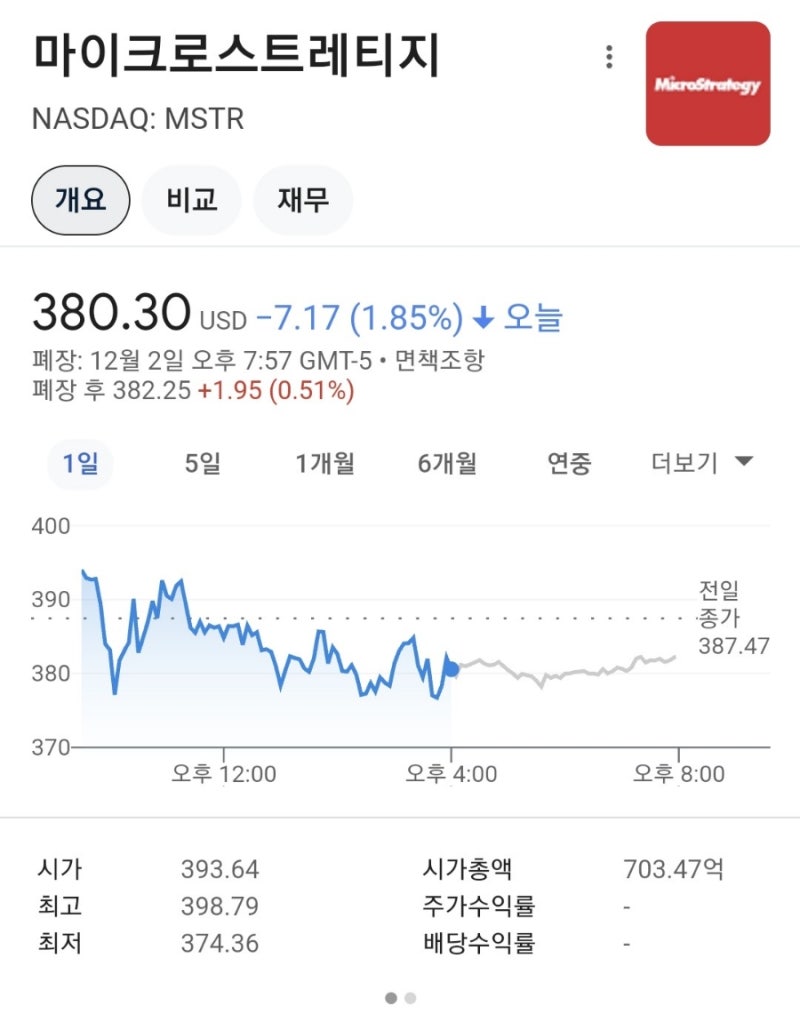
Task: Open the three-dot options menu
Action: coord(609,57)
